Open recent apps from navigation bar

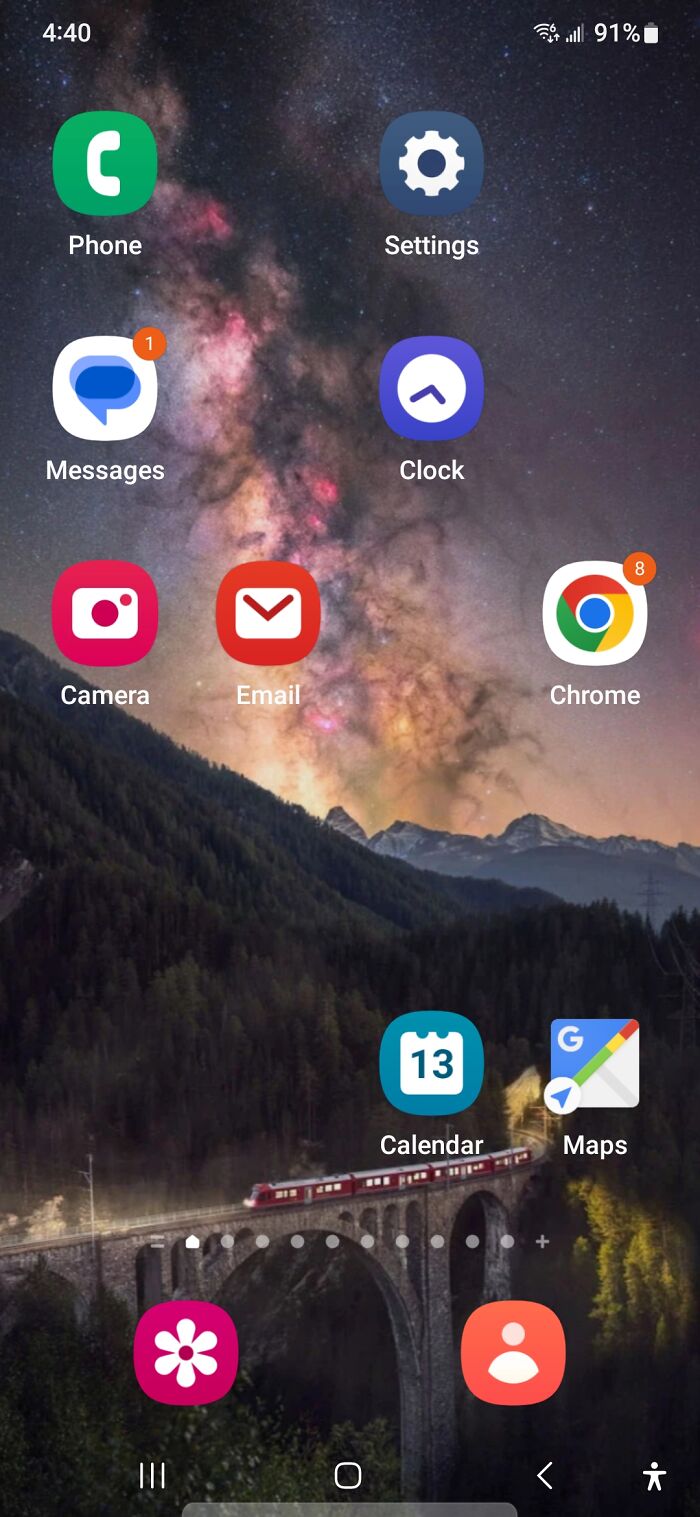(152, 1475)
